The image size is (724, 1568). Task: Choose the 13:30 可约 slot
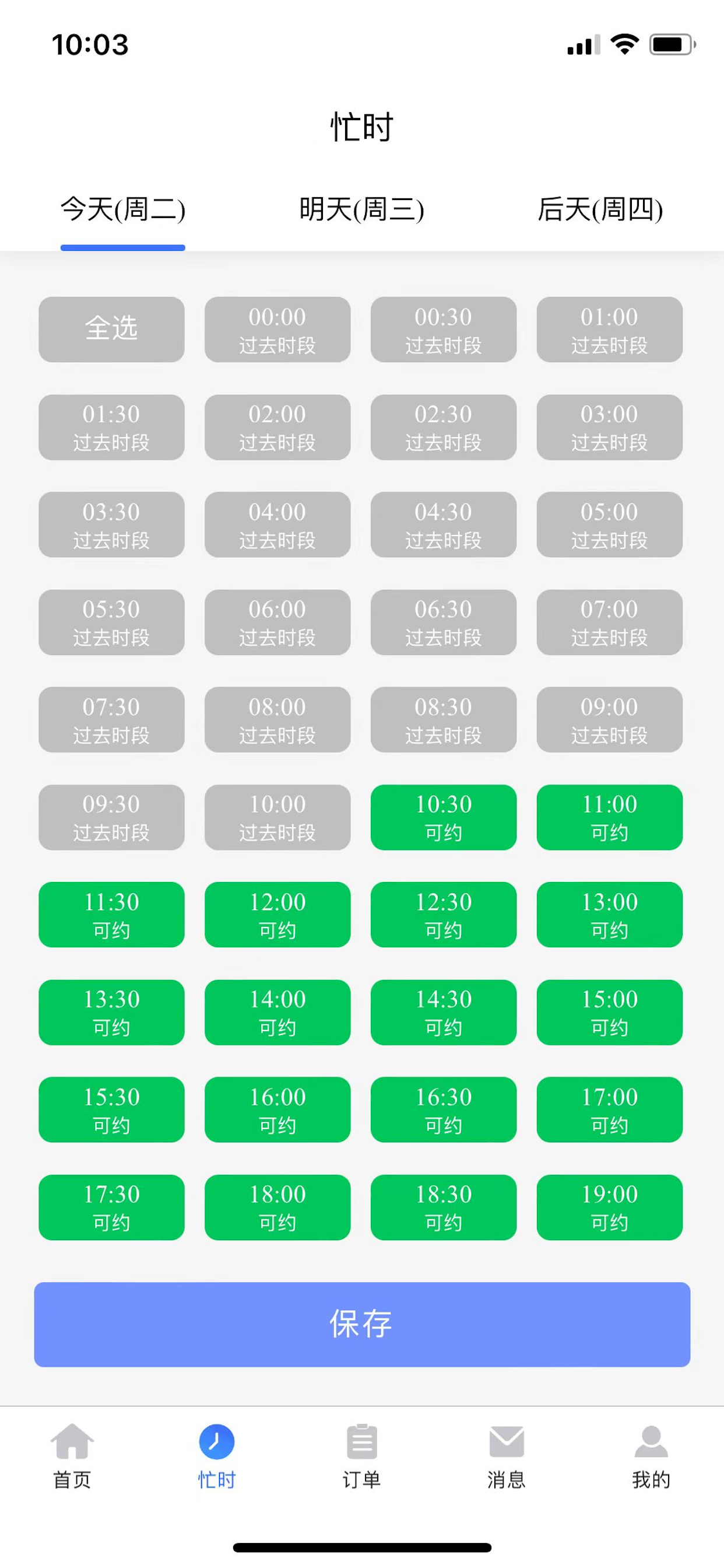(x=111, y=1012)
